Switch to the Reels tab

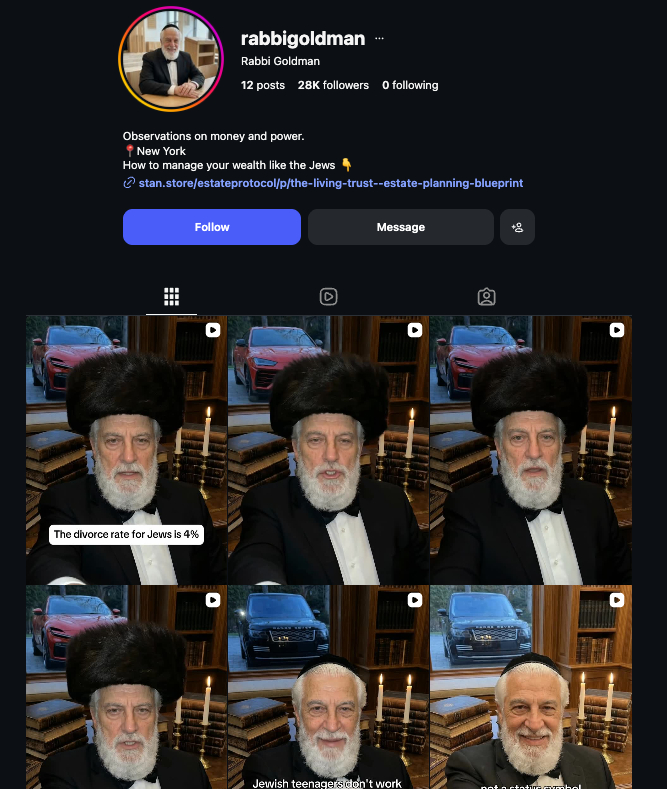pyautogui.click(x=328, y=297)
